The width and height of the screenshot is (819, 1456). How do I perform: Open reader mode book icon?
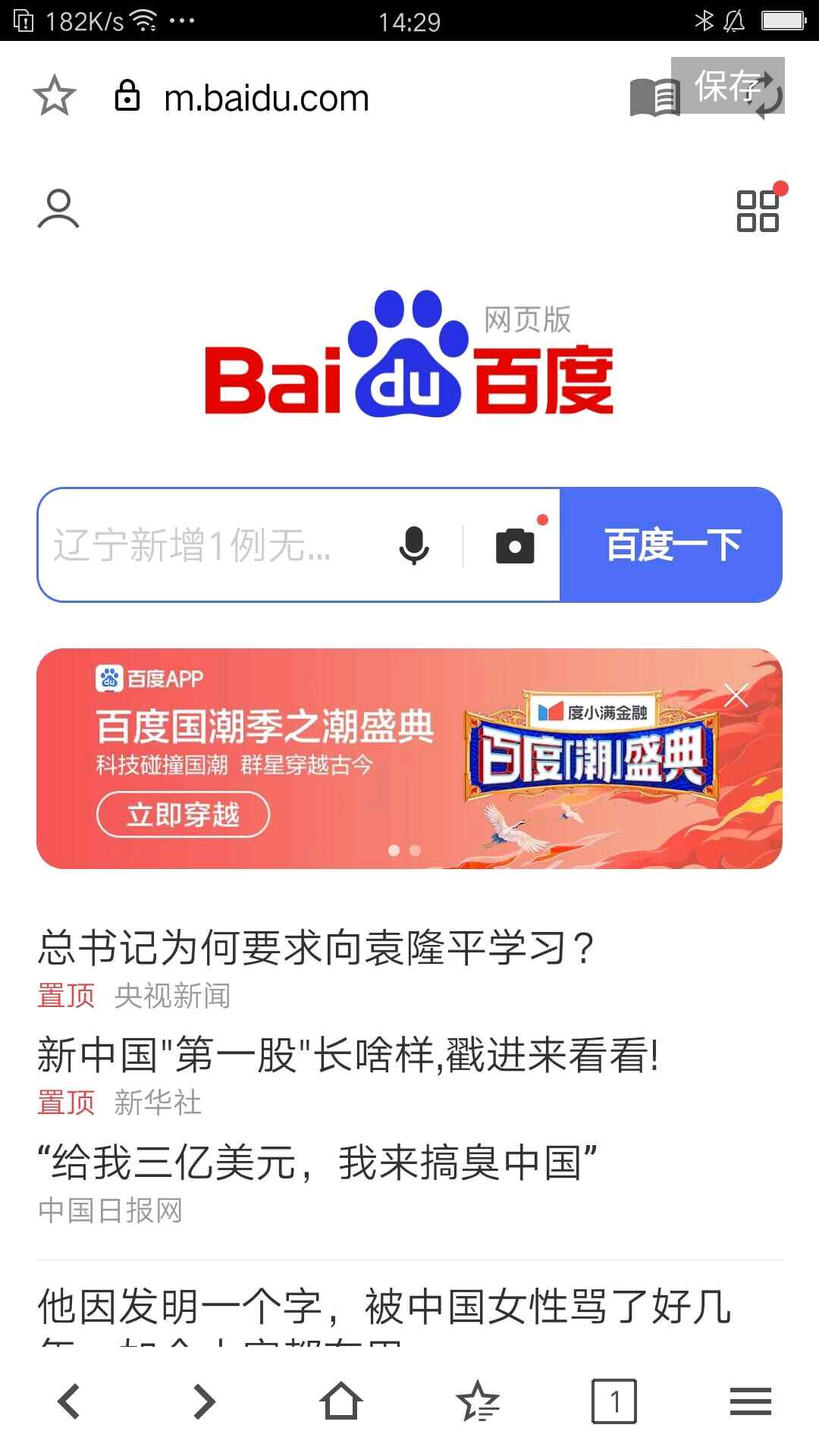(x=654, y=97)
